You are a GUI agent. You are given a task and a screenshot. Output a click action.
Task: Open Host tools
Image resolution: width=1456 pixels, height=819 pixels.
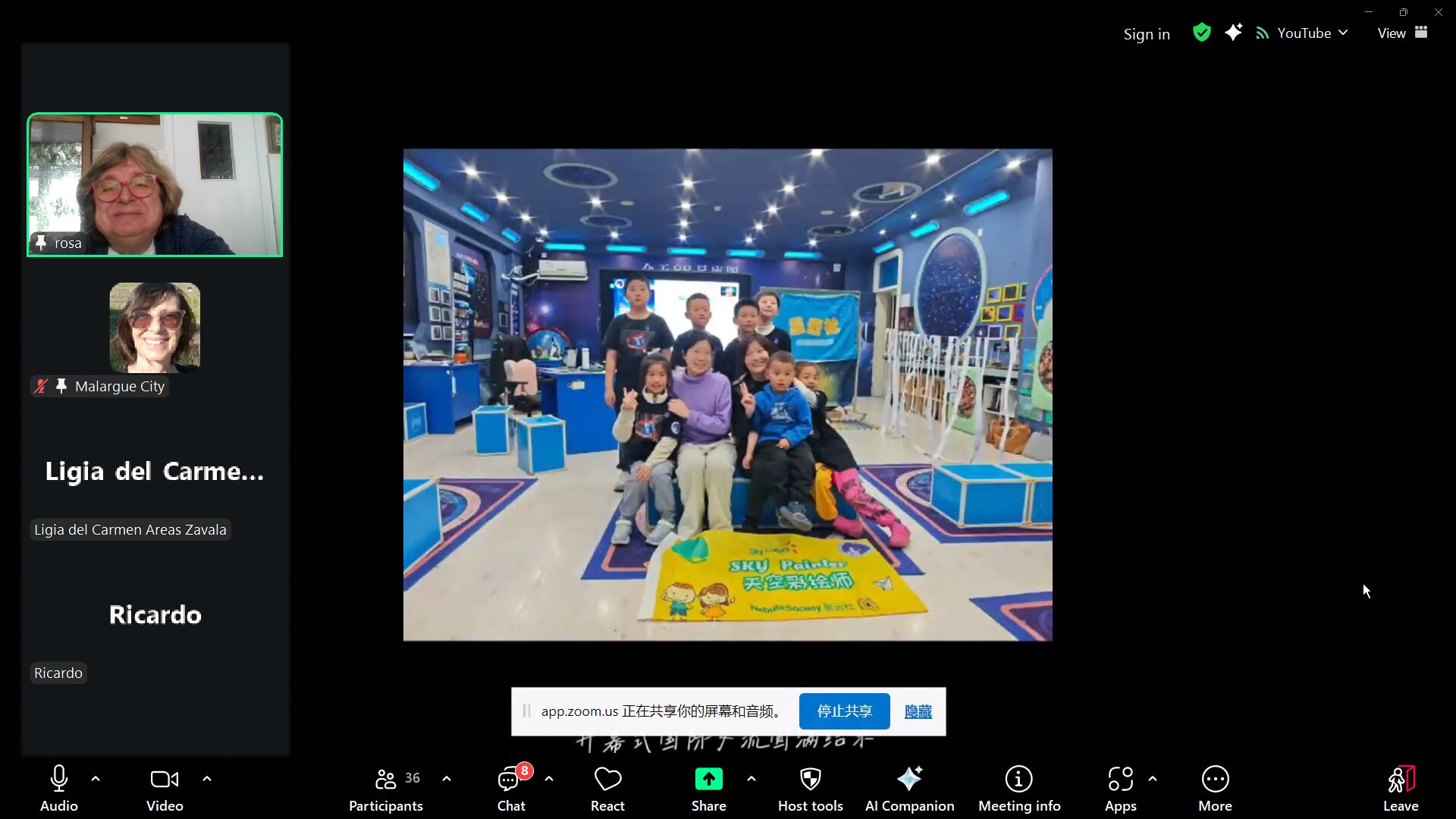810,788
